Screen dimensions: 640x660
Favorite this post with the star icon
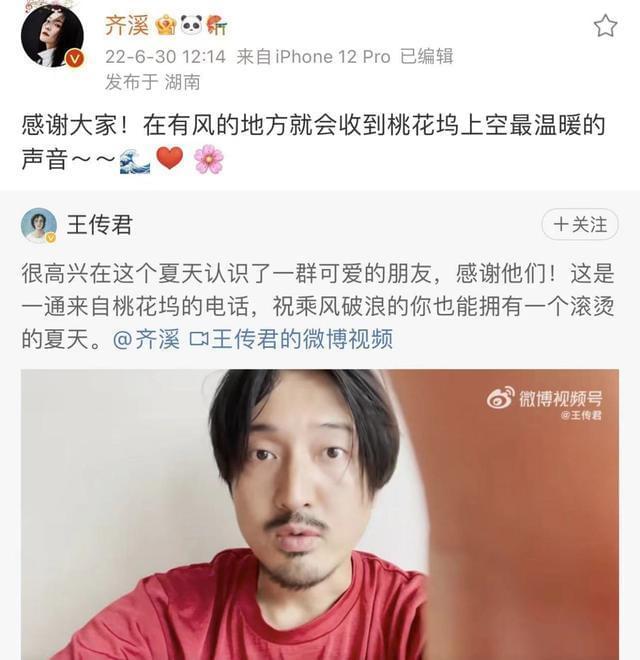[x=605, y=26]
